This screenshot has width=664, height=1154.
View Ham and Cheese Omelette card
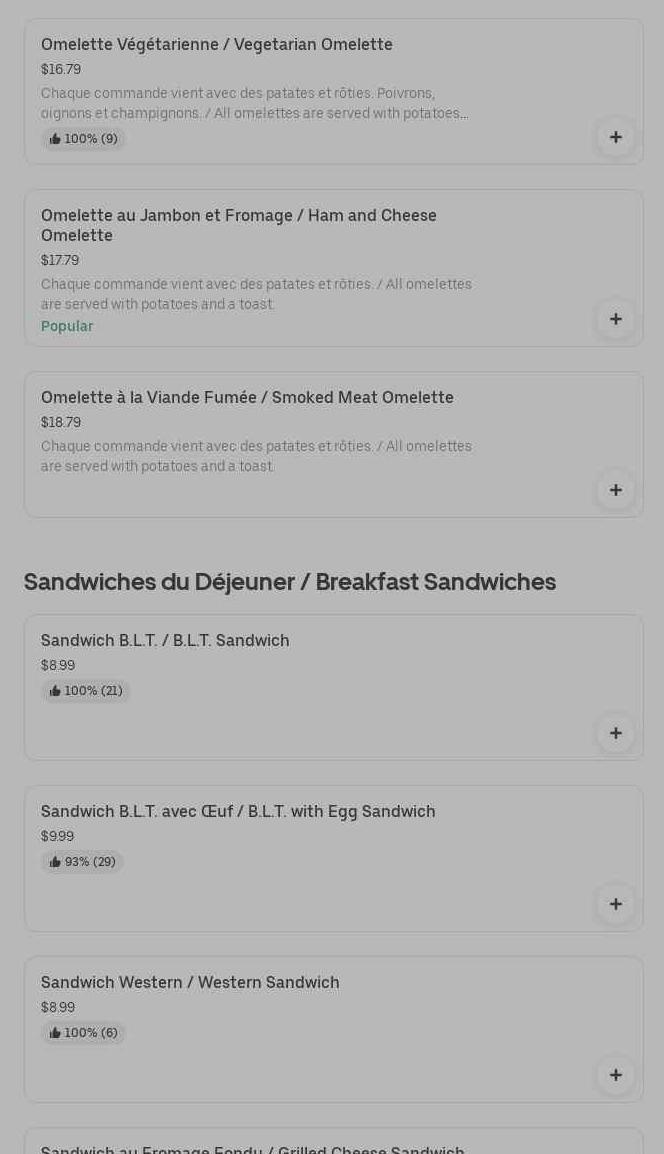pos(238,225)
